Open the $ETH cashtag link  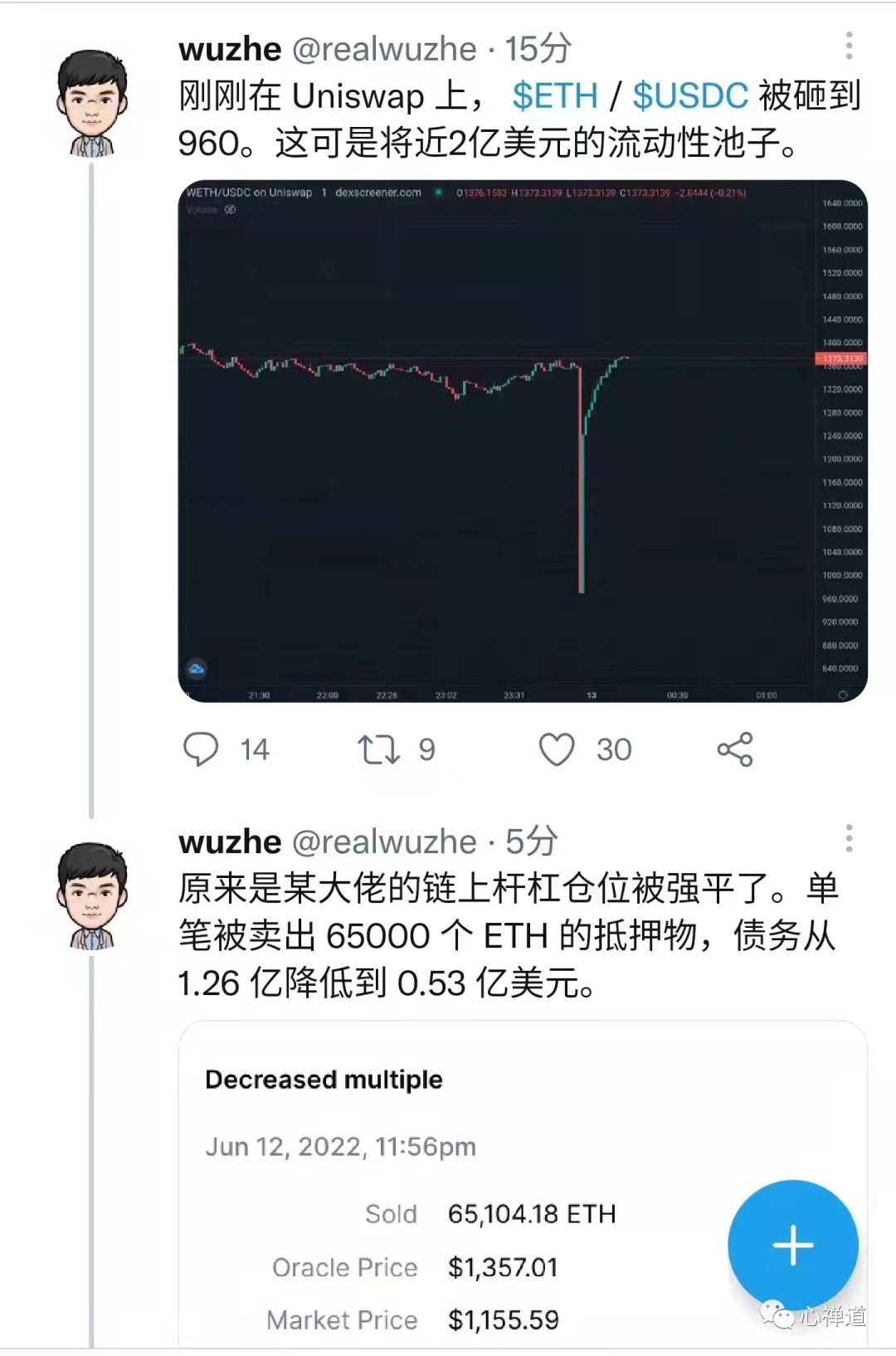(x=555, y=96)
